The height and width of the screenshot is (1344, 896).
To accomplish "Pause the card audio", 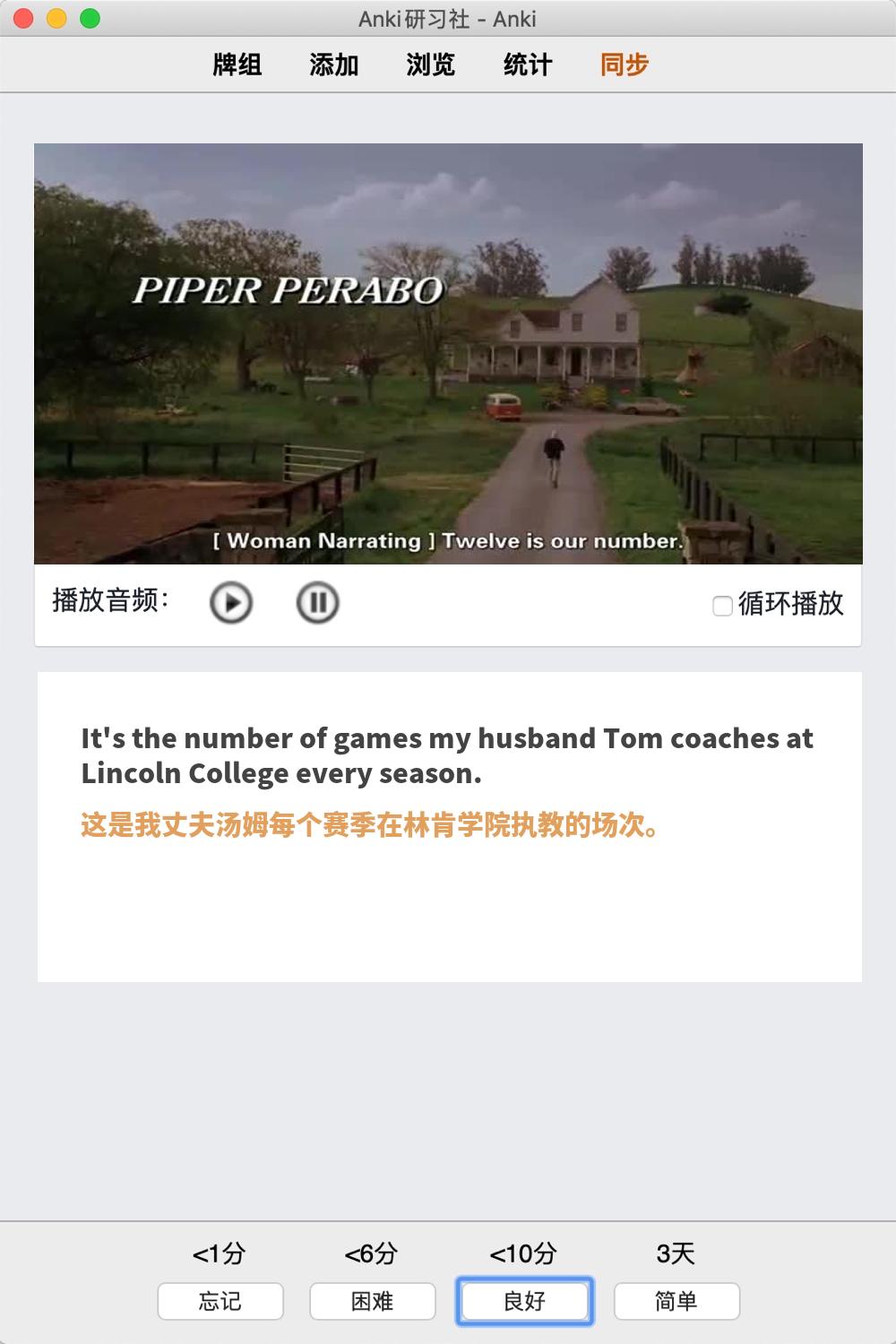I will point(317,603).
